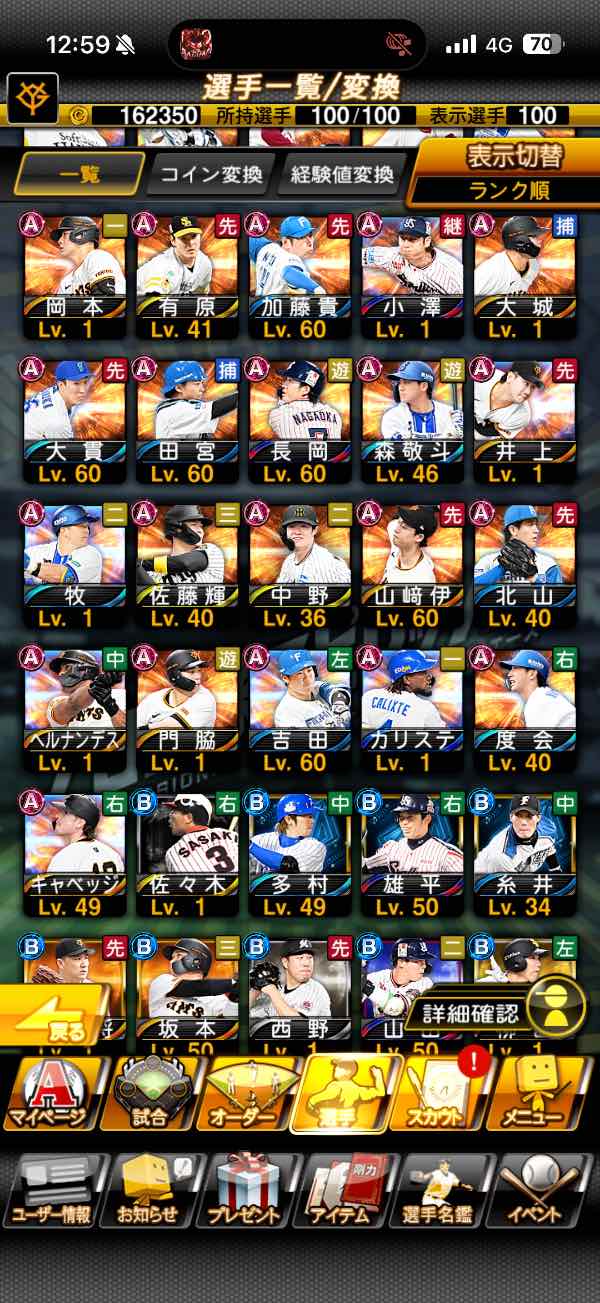600x1303 pixels.
Task: Open スカウト with the alert badge
Action: tap(445, 1093)
